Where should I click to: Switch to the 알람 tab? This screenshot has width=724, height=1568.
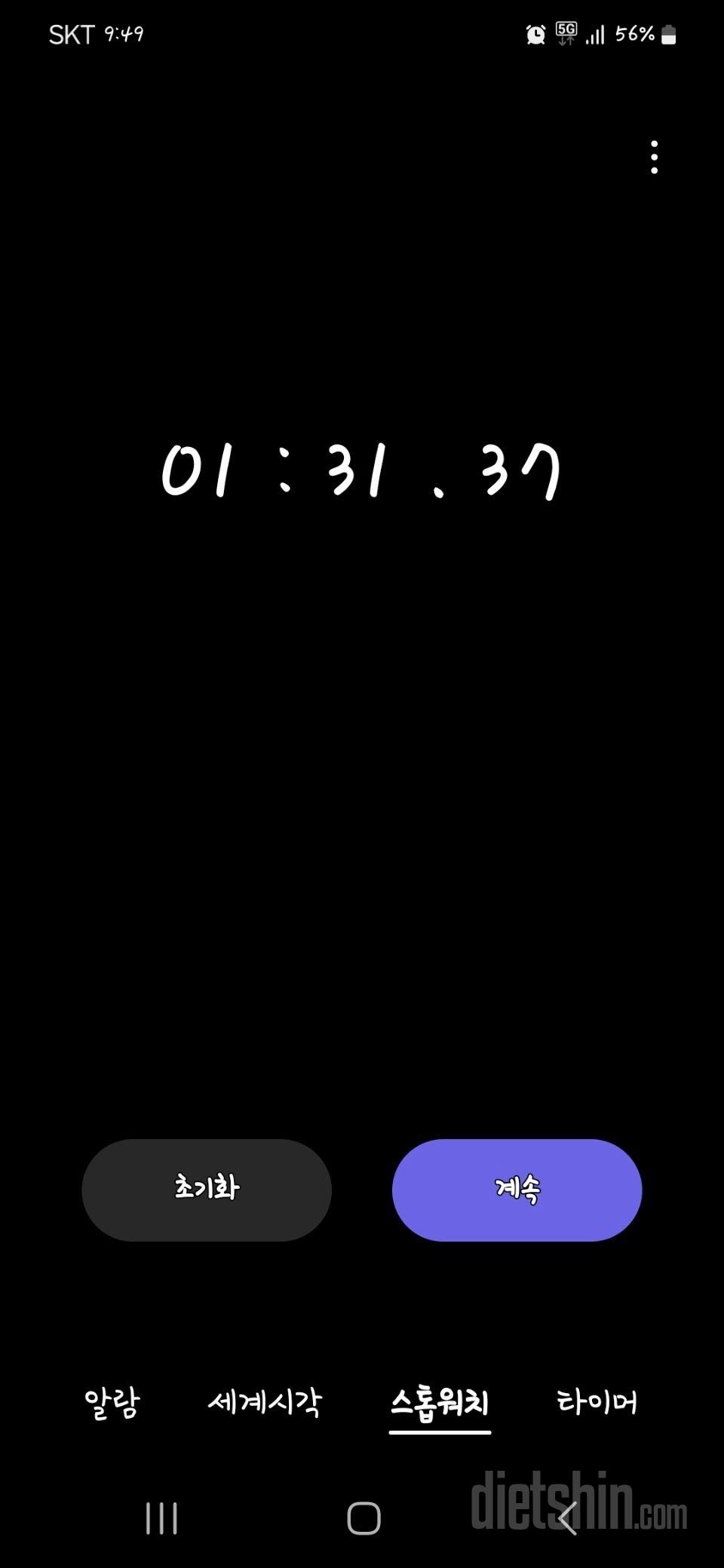[112, 1403]
